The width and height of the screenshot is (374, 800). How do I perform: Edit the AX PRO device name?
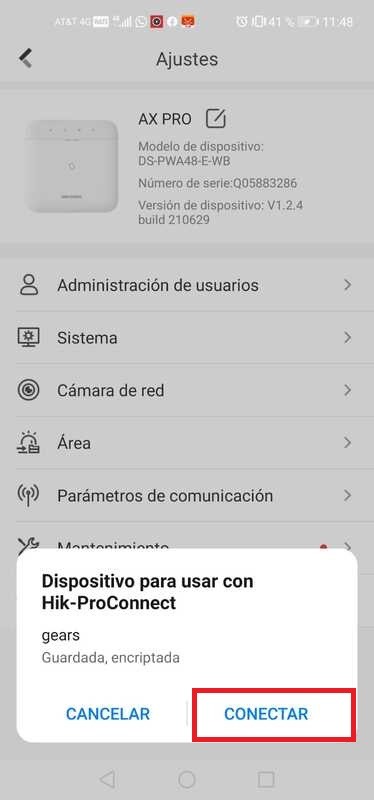pyautogui.click(x=215, y=119)
